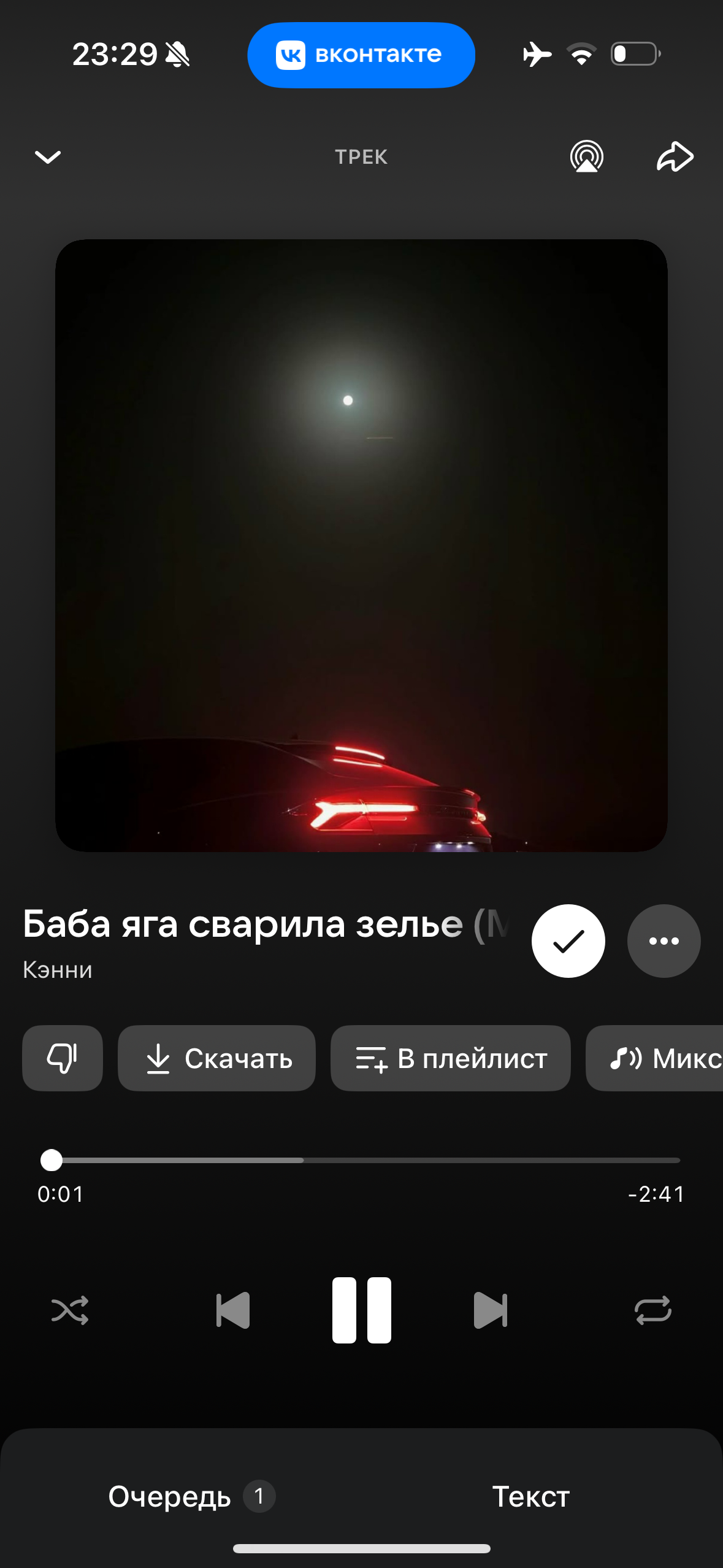Viewport: 723px width, 1568px height.
Task: Open the AirPlay casting options
Action: click(586, 157)
